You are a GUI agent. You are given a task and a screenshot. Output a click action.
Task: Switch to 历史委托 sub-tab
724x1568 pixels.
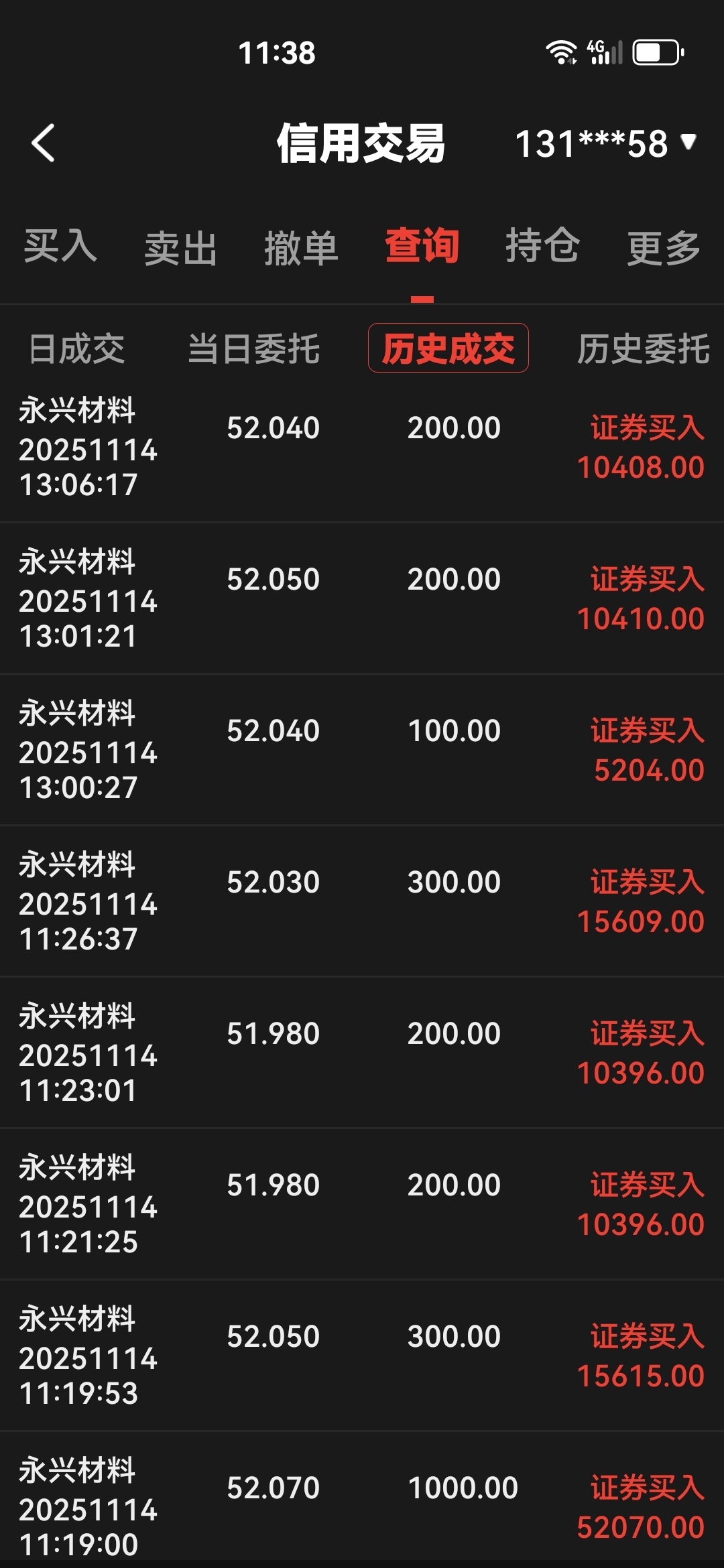pos(643,349)
